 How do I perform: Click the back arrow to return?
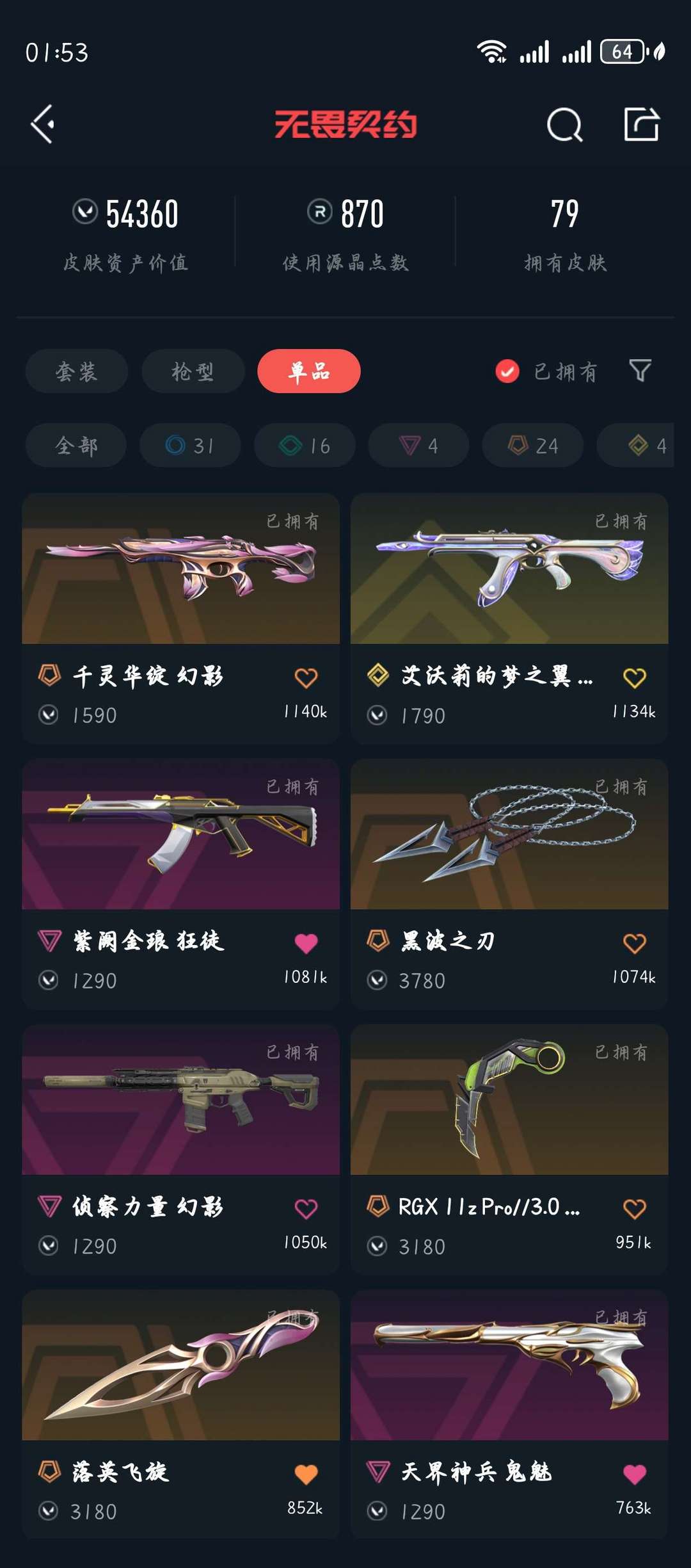pyautogui.click(x=42, y=125)
